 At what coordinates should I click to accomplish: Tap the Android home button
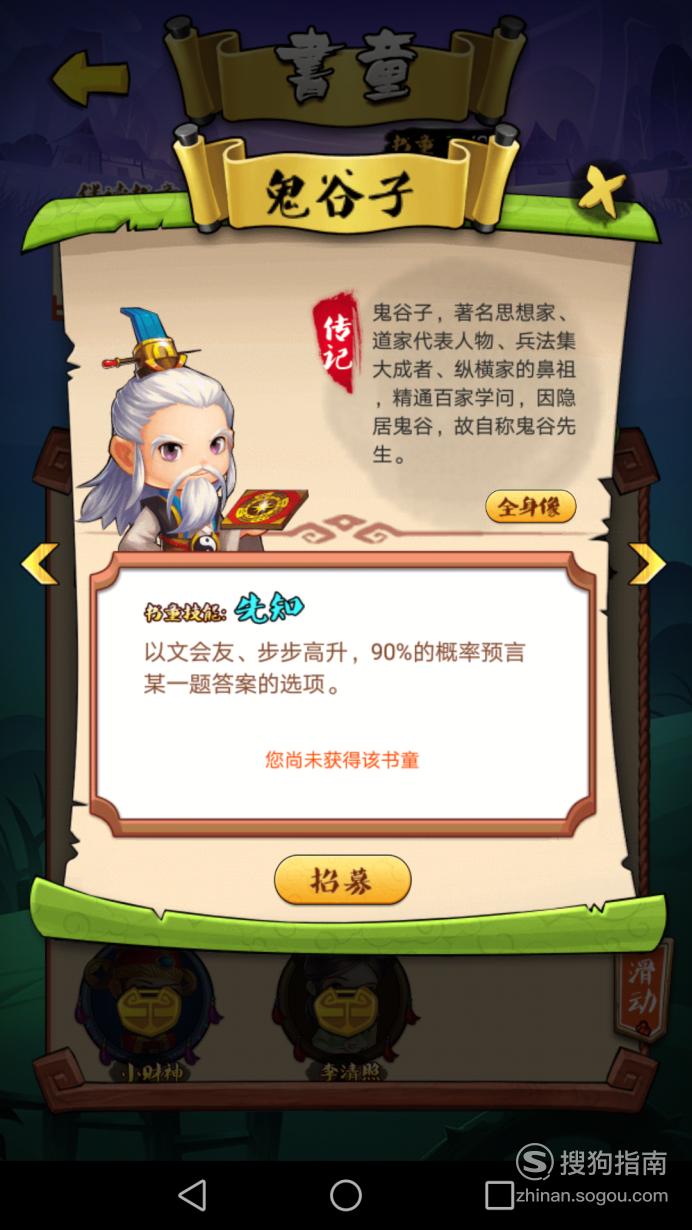346,1194
